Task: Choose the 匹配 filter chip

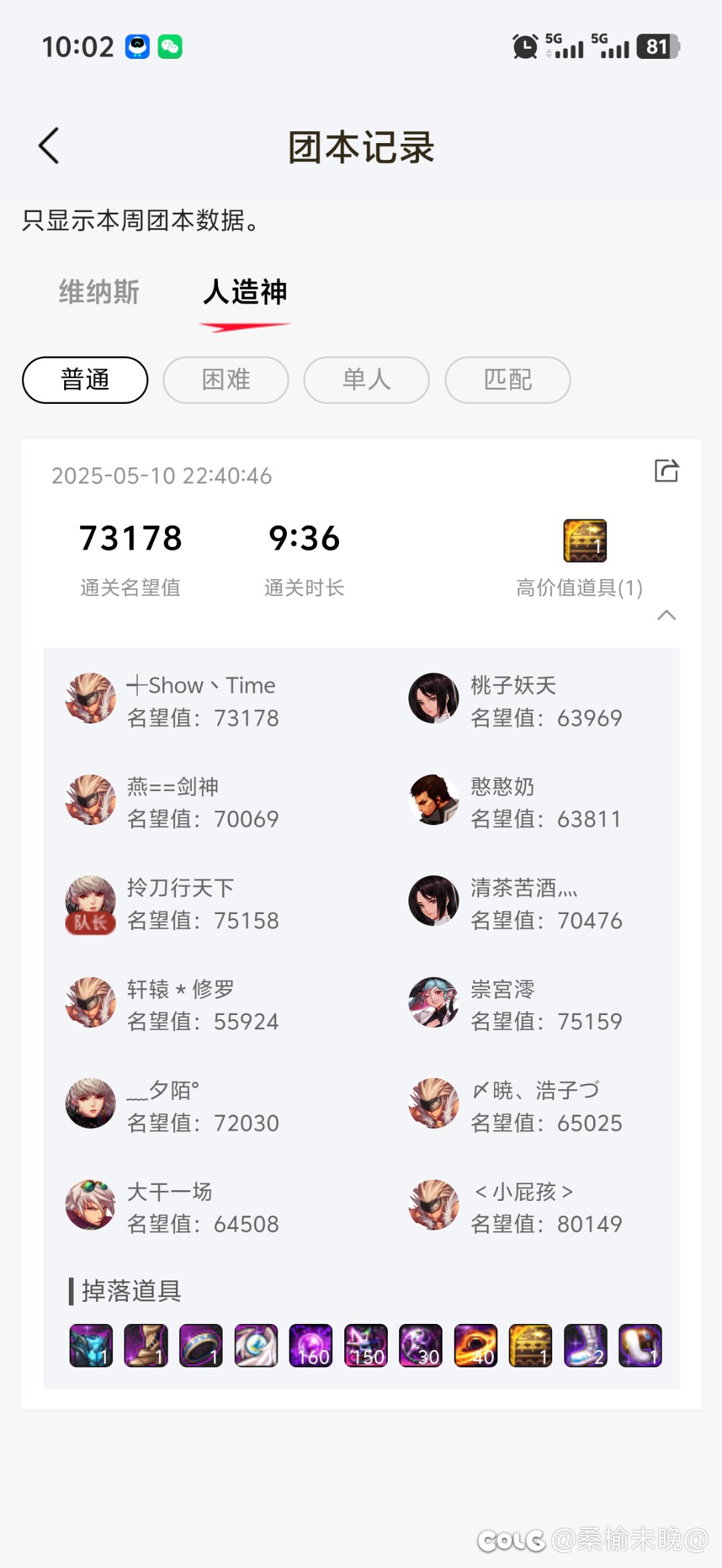Action: click(507, 380)
